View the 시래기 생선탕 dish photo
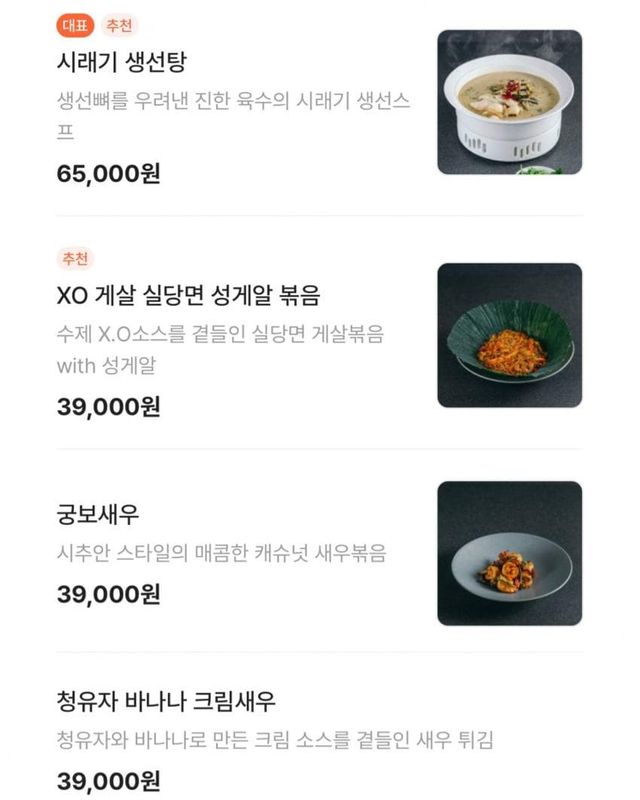The image size is (640, 800). click(509, 102)
